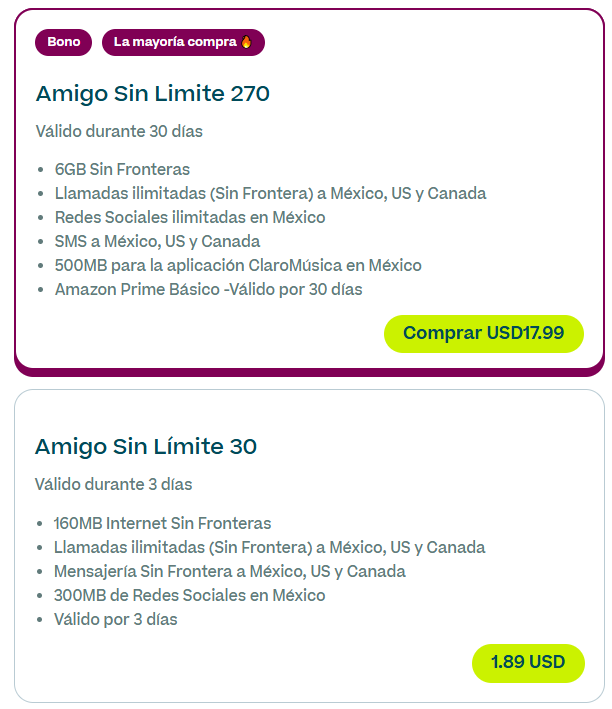Tap the 1.89 USD price button
Viewport: 612px width, 709px height.
tap(527, 662)
